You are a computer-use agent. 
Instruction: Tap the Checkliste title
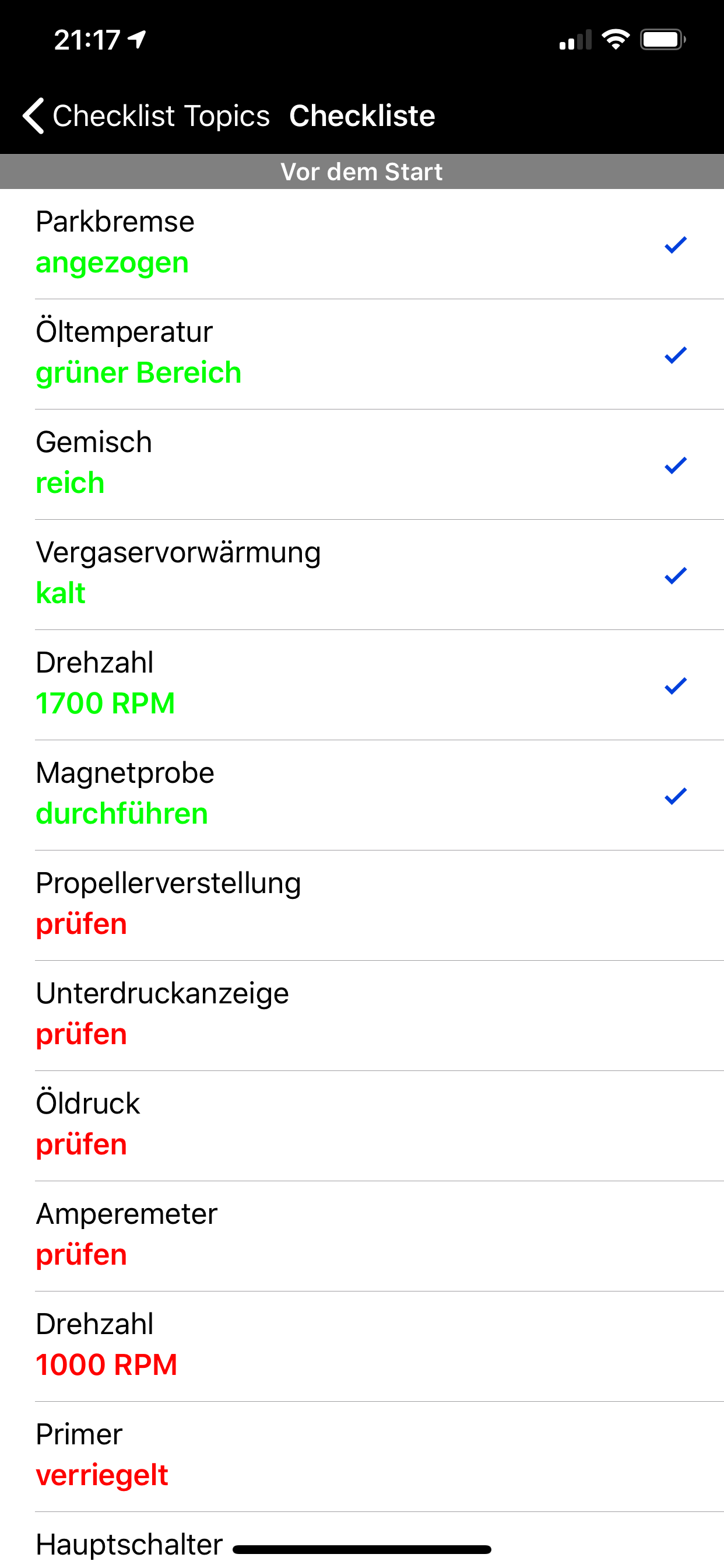tap(362, 115)
